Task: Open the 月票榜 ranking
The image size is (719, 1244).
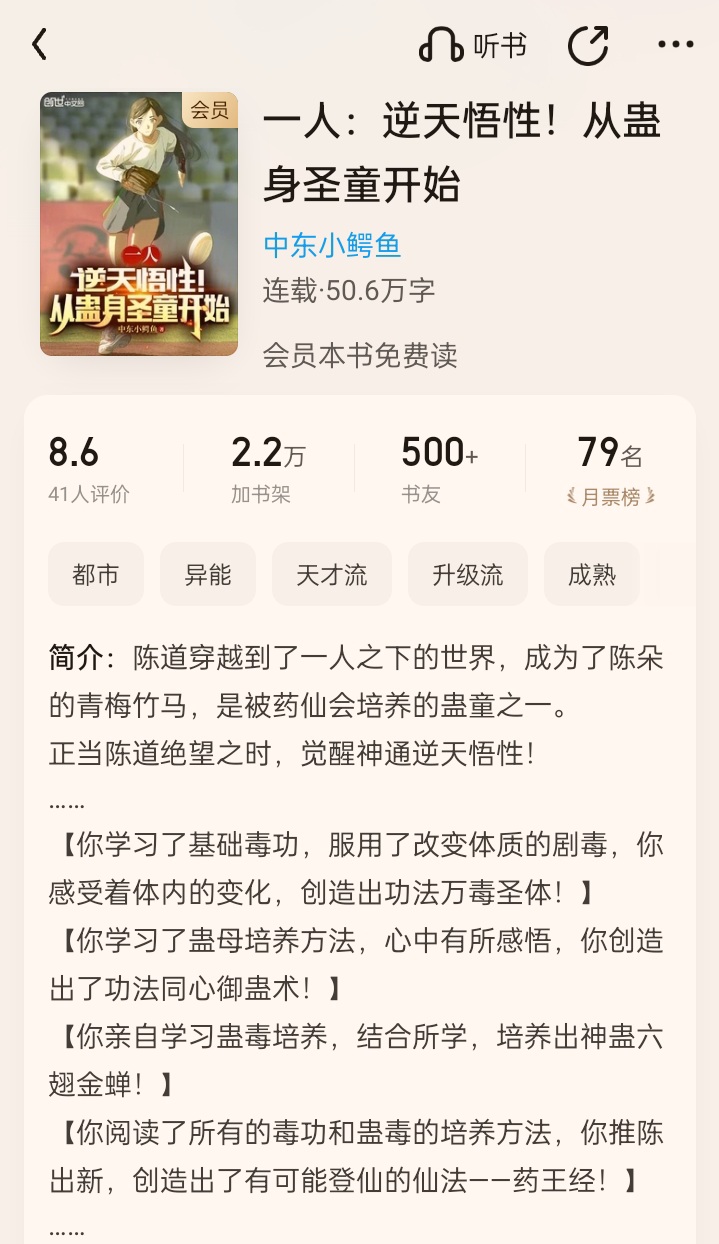Action: 611,469
